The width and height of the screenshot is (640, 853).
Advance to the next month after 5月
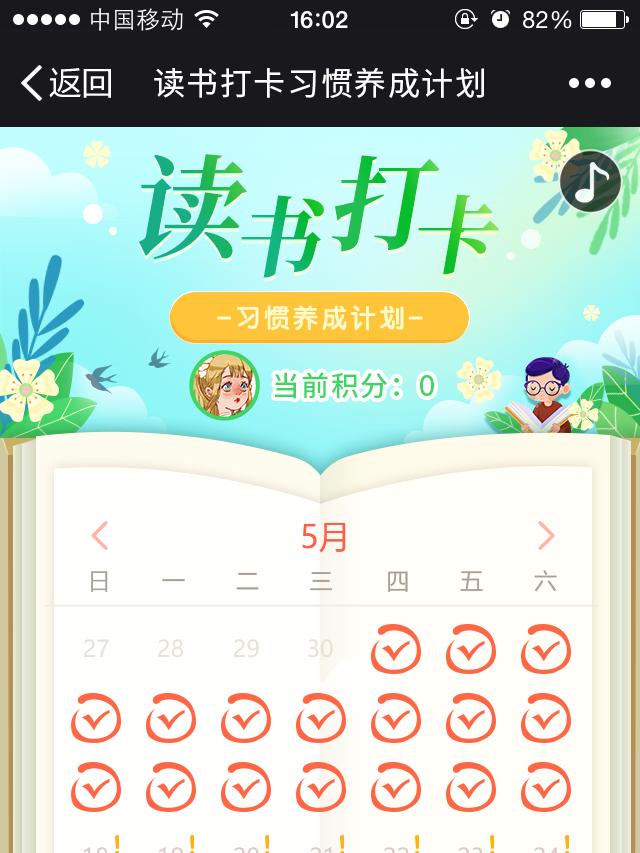[545, 536]
